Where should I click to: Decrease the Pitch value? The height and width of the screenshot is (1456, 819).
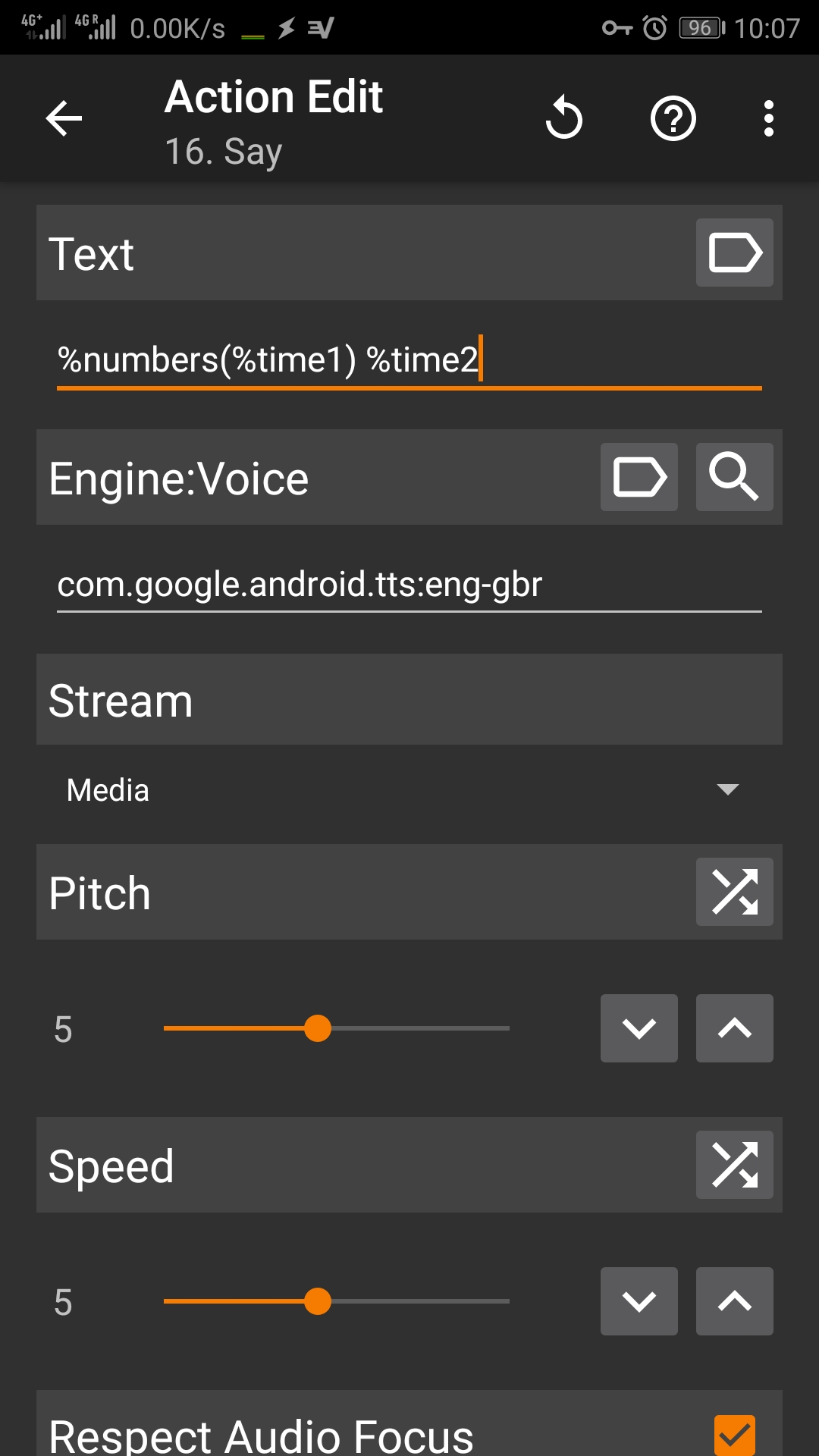coord(639,1028)
